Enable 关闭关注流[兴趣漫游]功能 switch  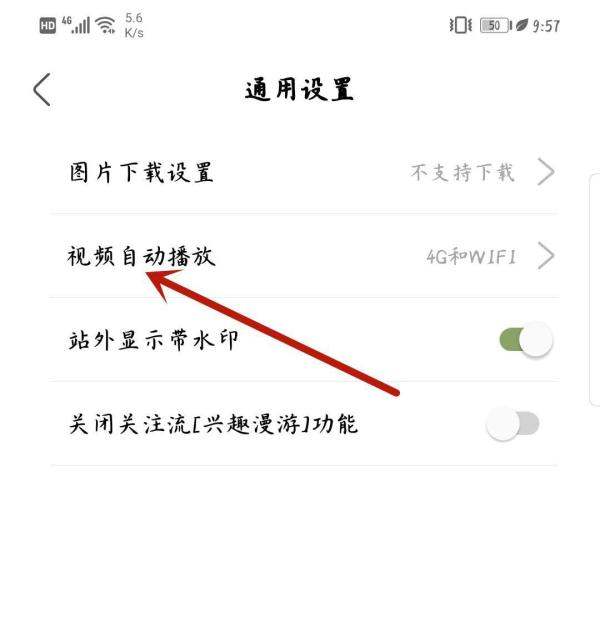tap(513, 424)
